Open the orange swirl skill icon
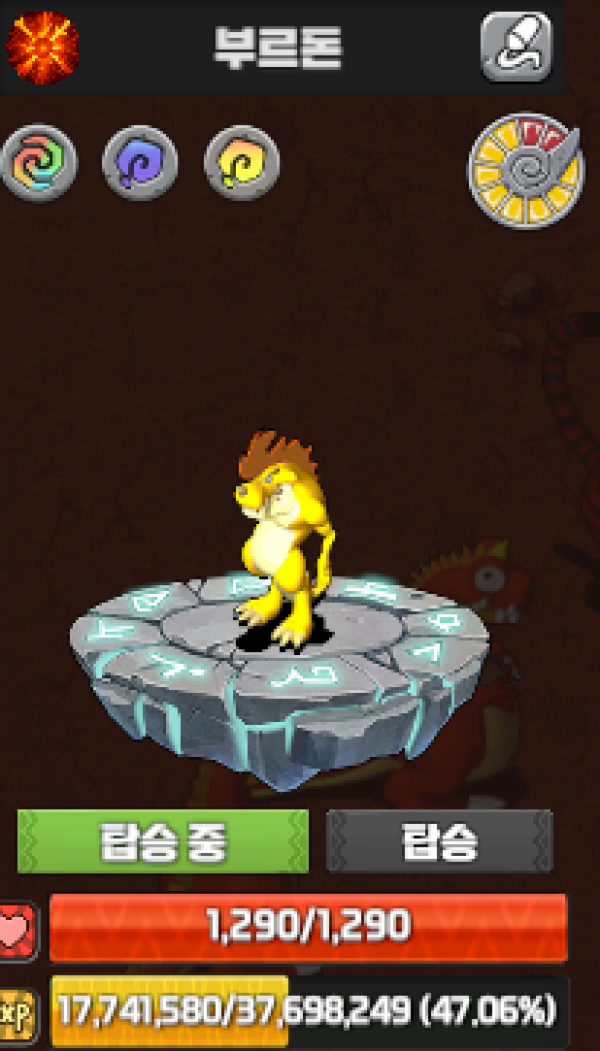The height and width of the screenshot is (1051, 600). point(242,163)
